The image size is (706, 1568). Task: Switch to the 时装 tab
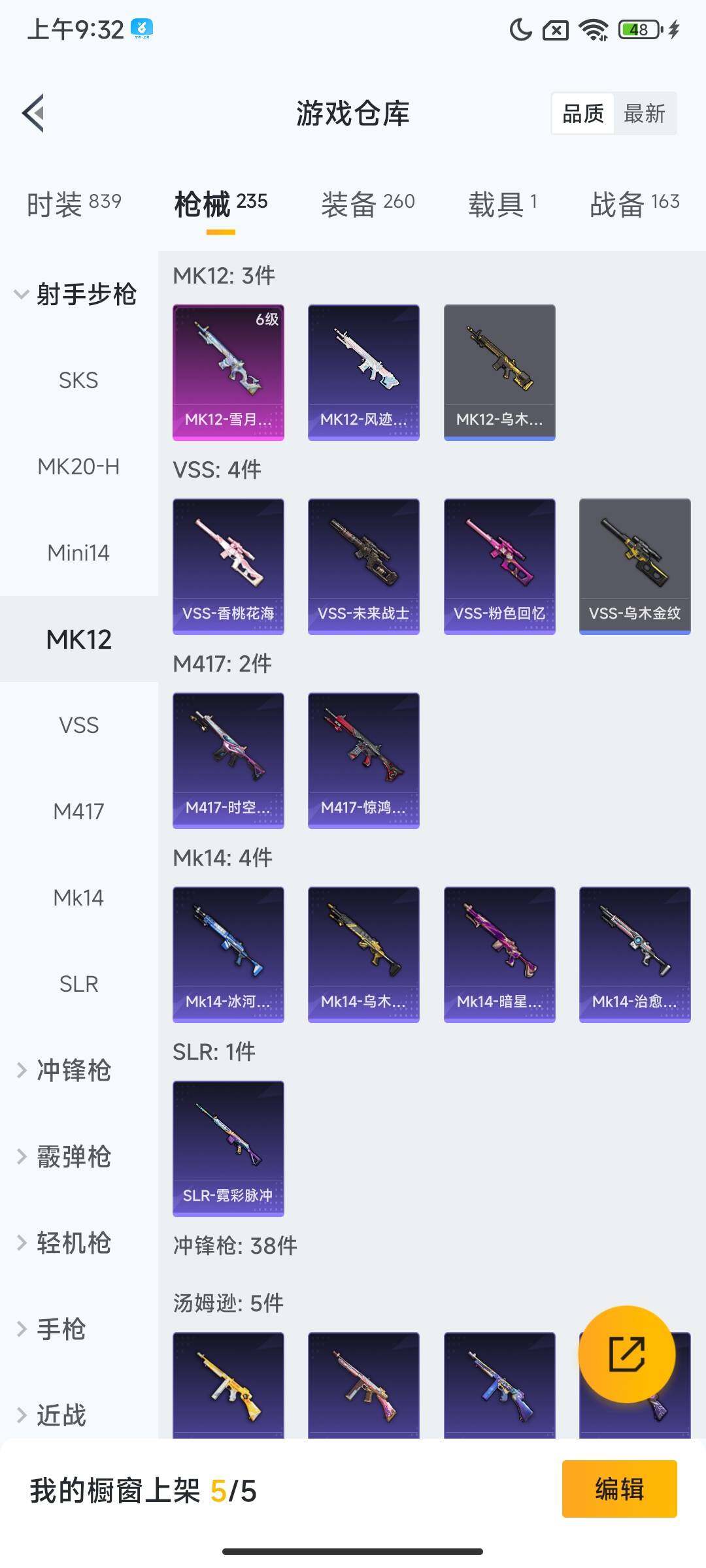[x=74, y=203]
